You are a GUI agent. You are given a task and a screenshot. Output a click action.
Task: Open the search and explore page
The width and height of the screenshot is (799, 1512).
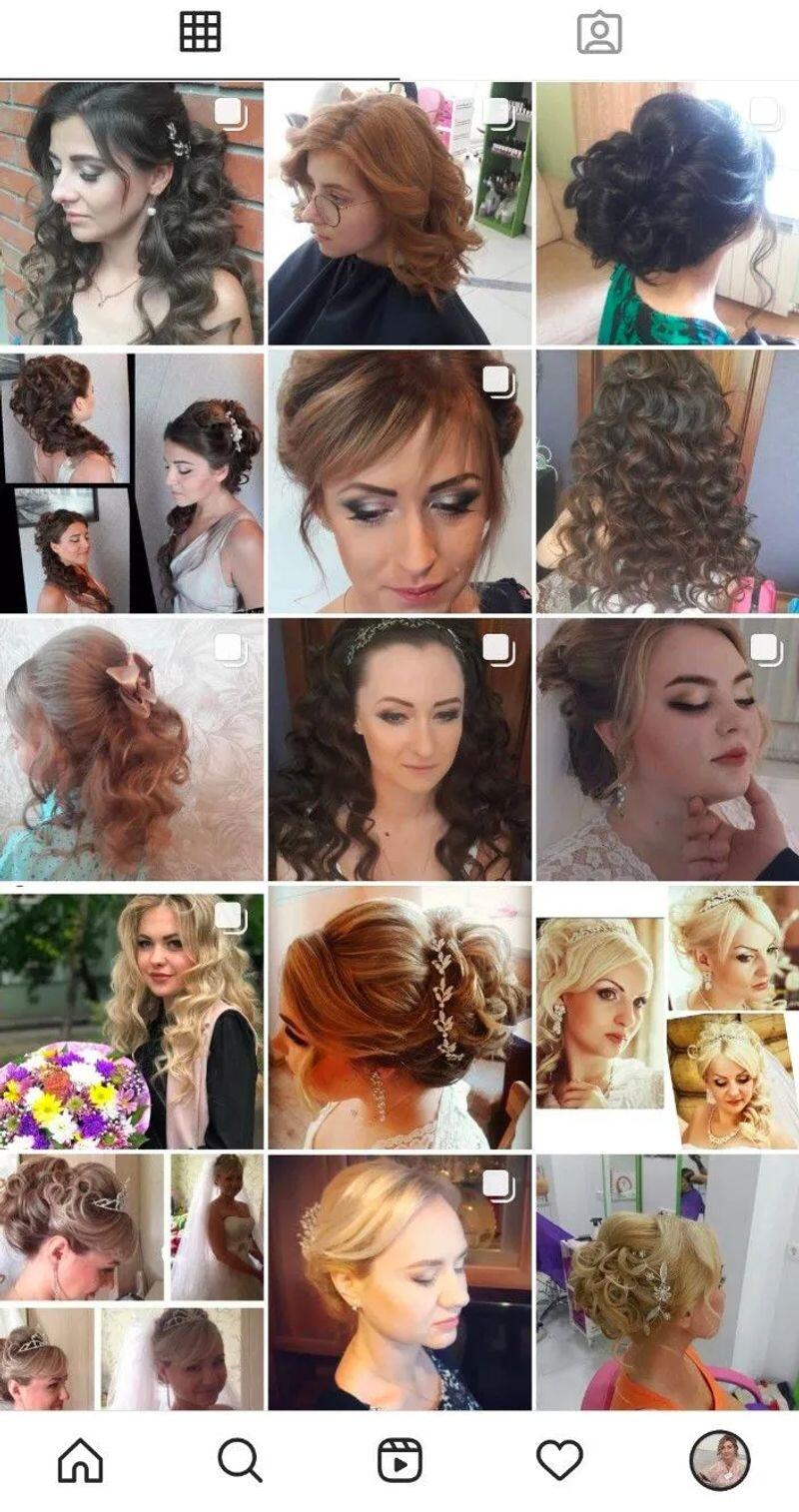click(240, 1461)
